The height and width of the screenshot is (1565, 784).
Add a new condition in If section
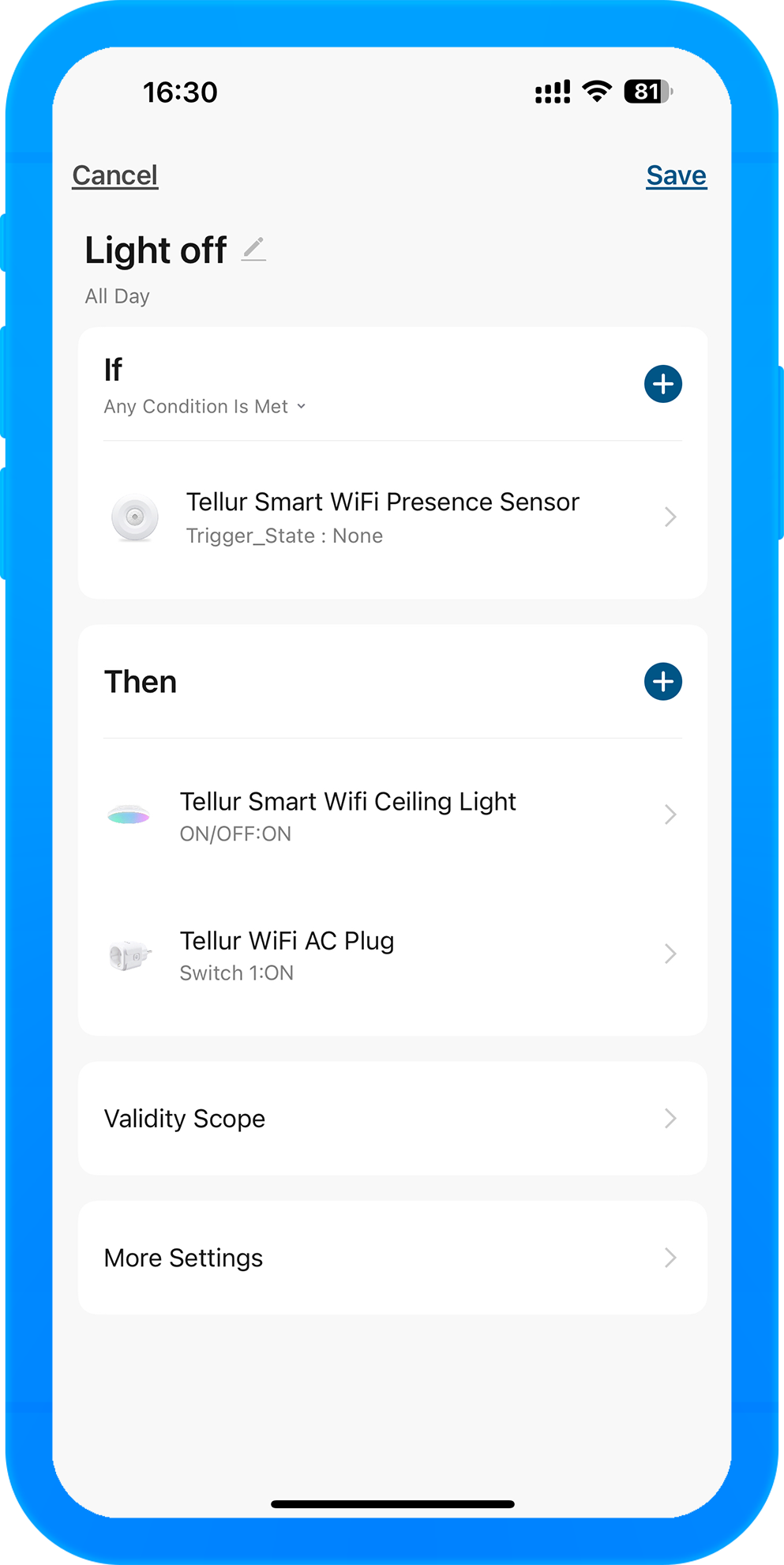click(x=662, y=384)
